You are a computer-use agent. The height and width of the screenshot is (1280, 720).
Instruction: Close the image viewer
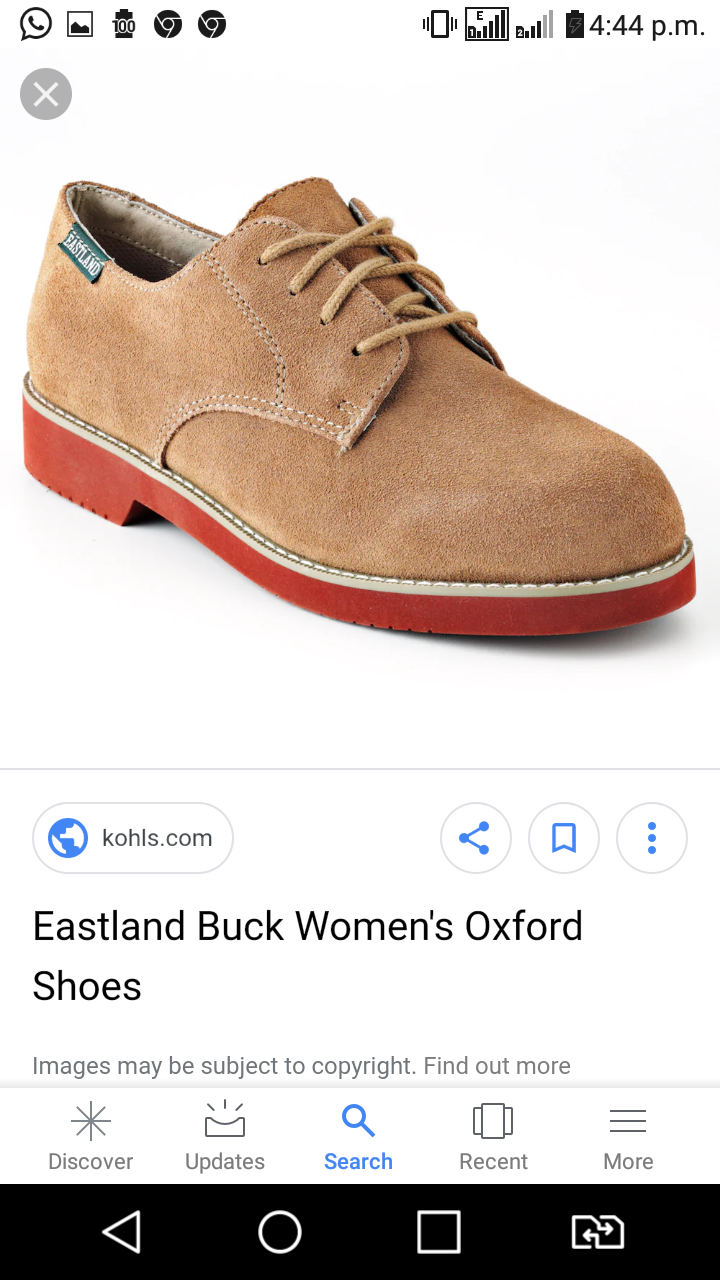pyautogui.click(x=46, y=95)
